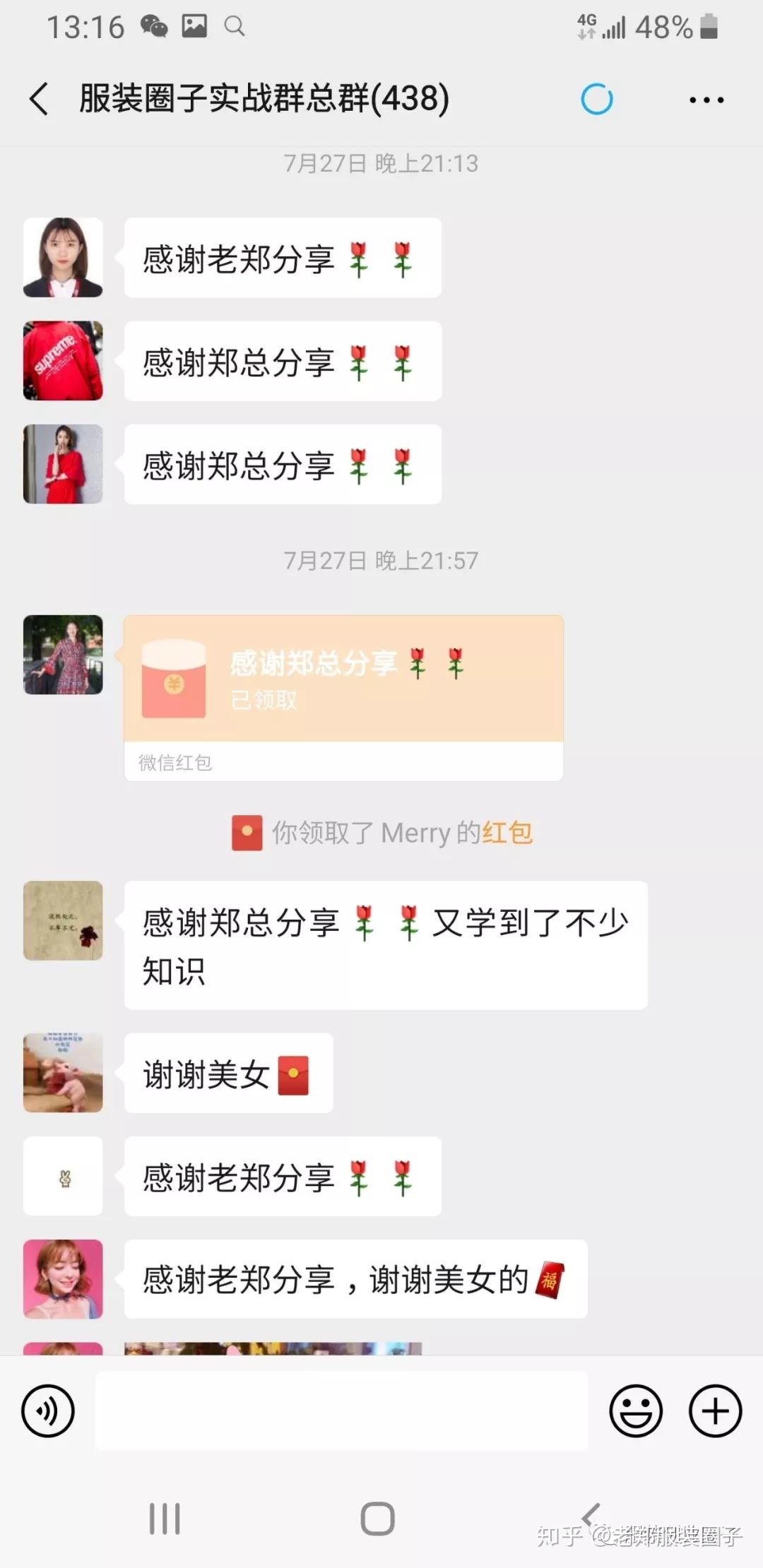Tap the WeChat chat bubble status icon
This screenshot has height=1568, width=763.
[153, 28]
